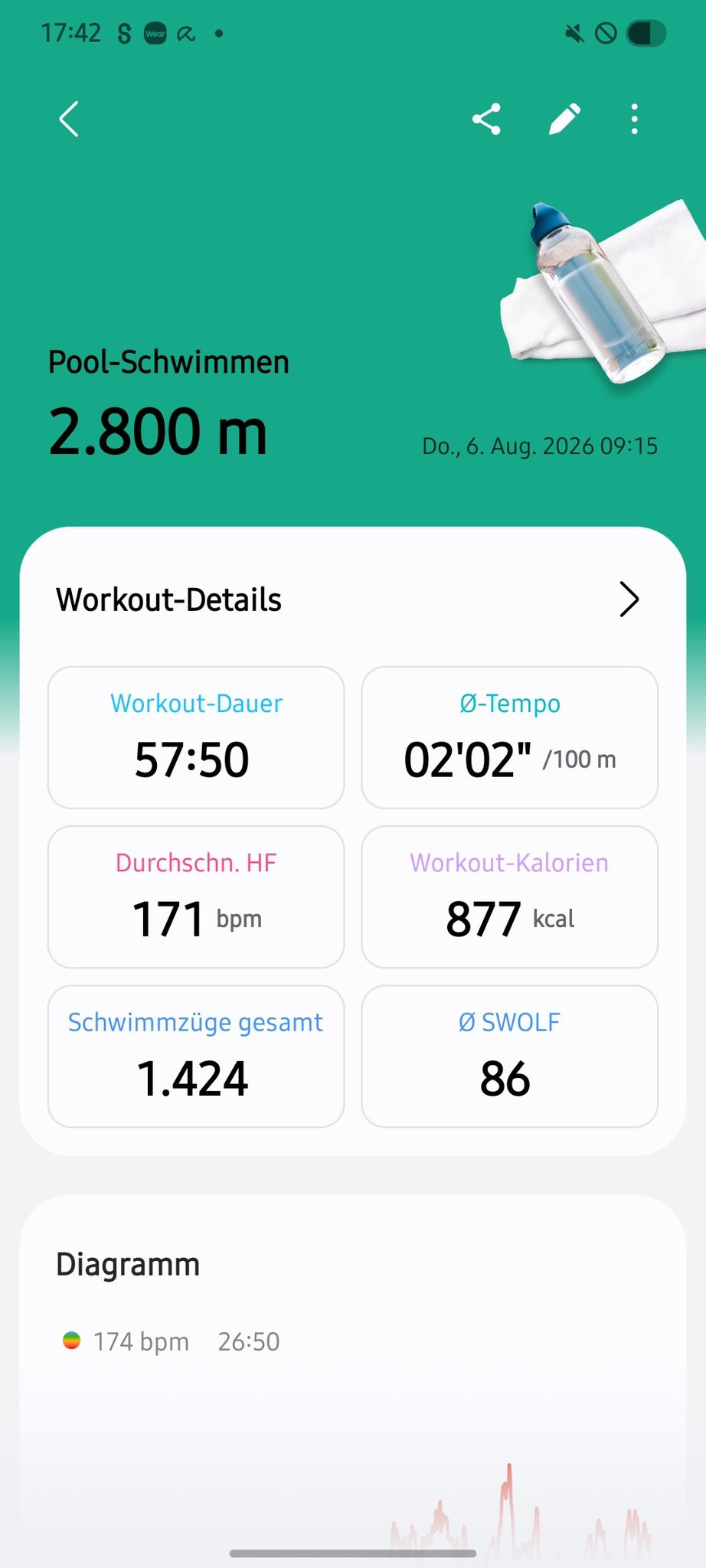706x1568 pixels.
Task: Share this Pool-Schwimmen workout
Action: 486,119
